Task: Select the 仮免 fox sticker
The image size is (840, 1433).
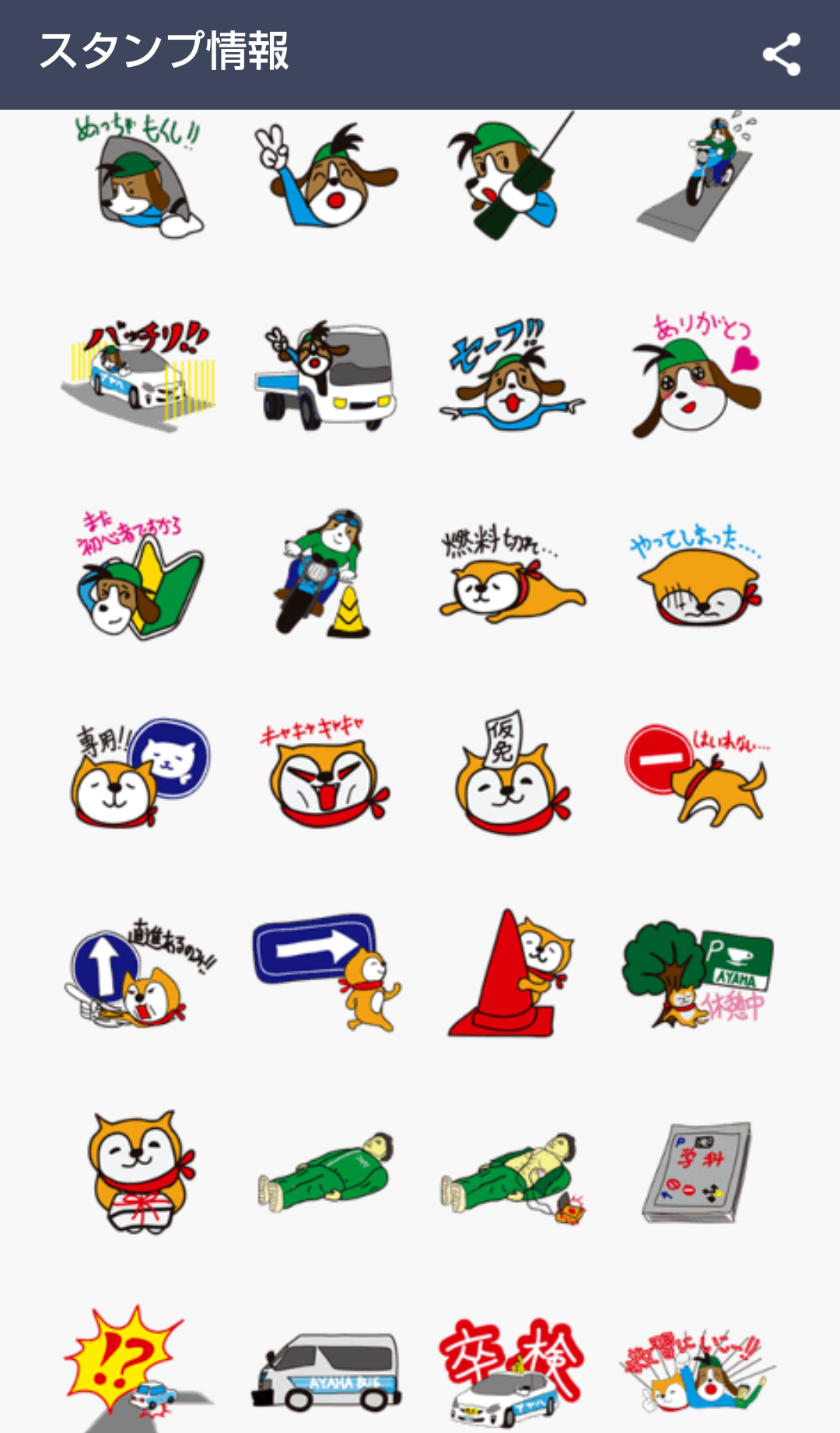Action: 512,773
